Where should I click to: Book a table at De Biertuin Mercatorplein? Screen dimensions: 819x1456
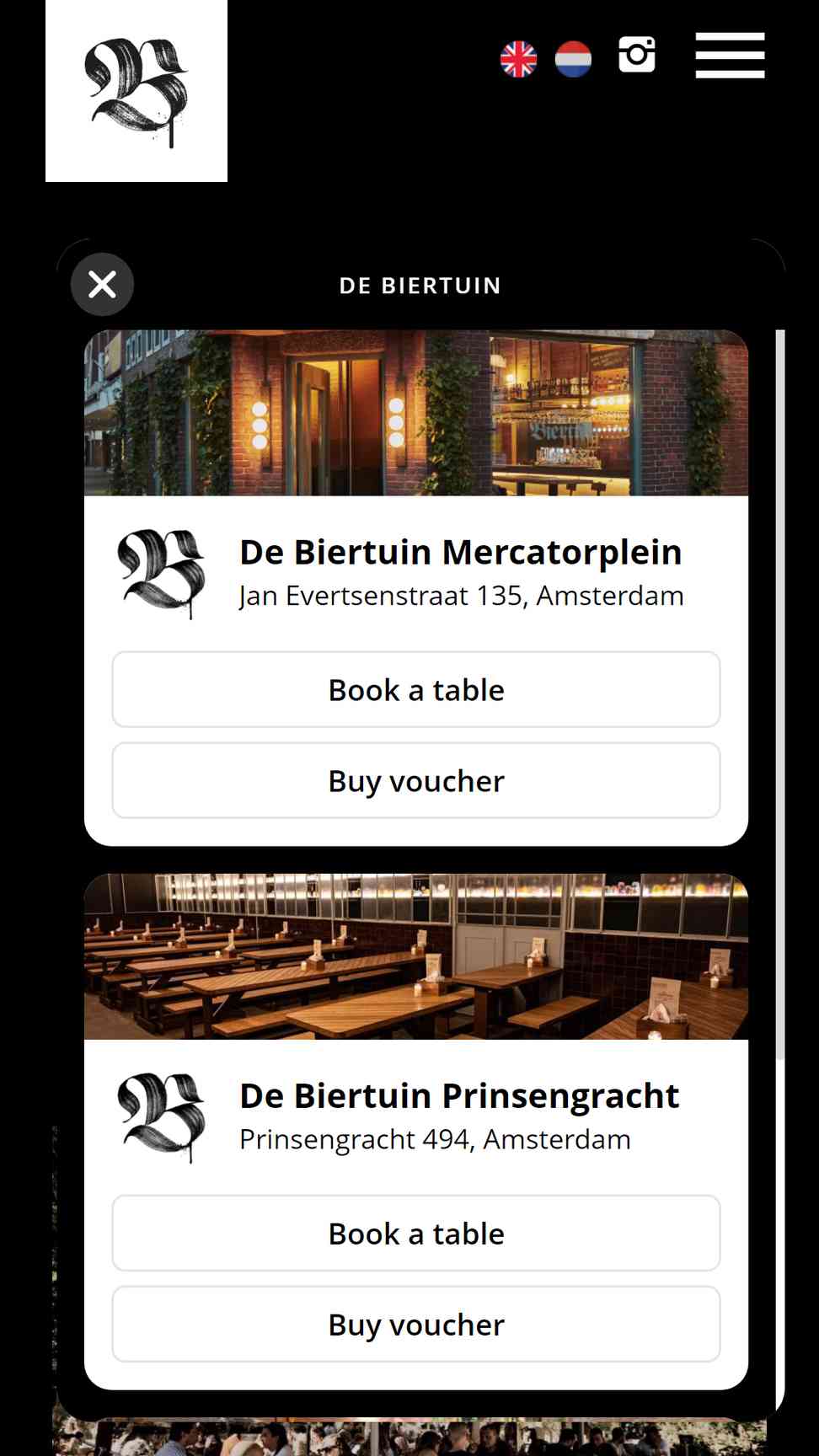416,690
